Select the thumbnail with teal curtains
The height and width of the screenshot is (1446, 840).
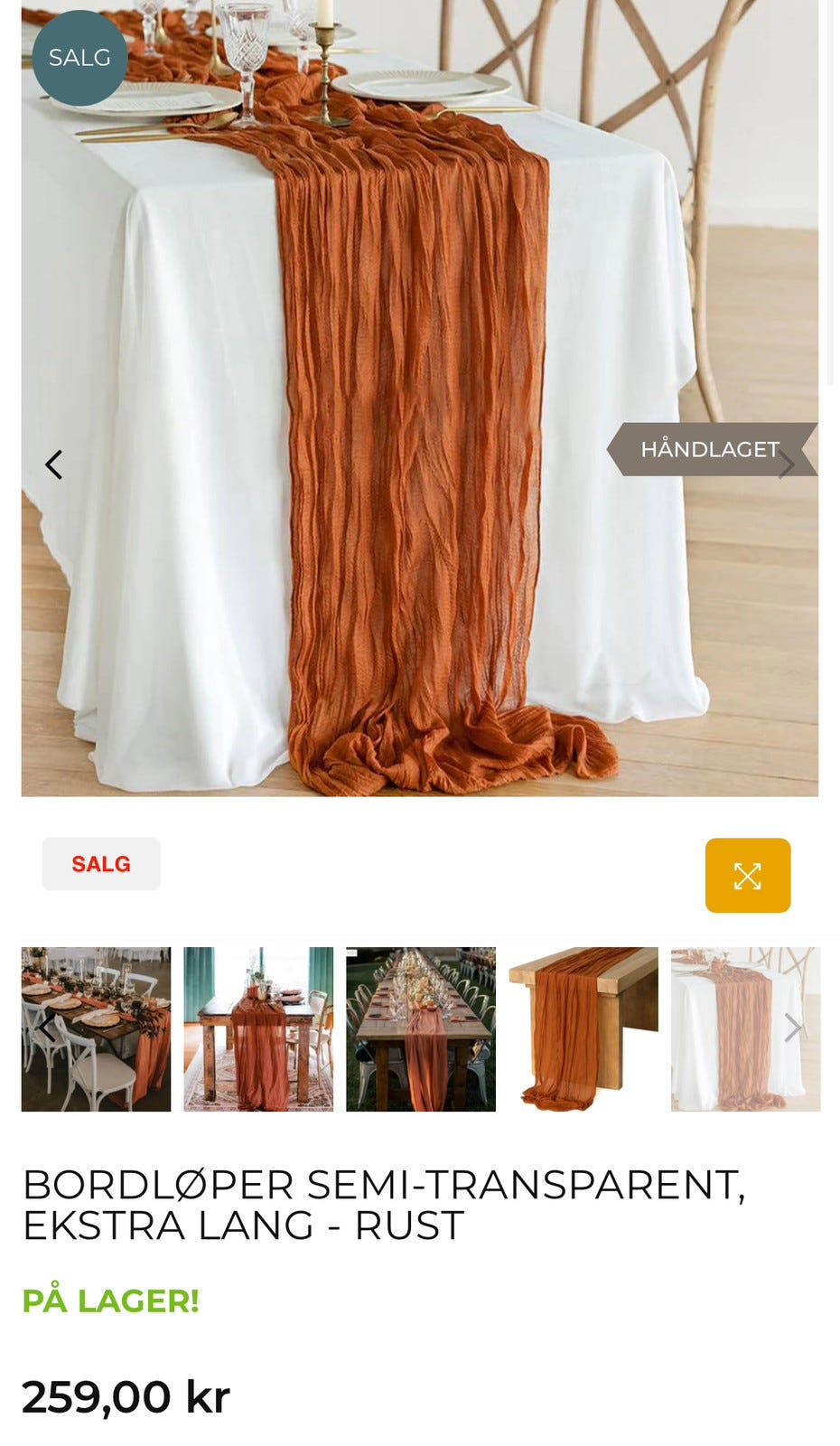tap(258, 1028)
